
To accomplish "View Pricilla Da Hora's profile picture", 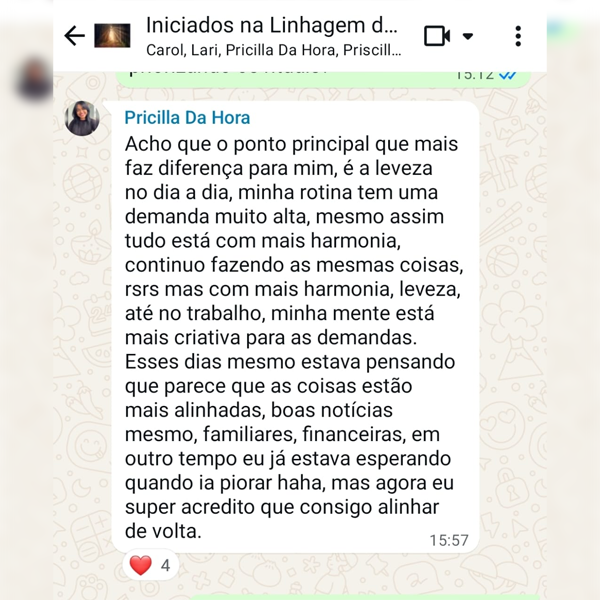I will (82, 118).
